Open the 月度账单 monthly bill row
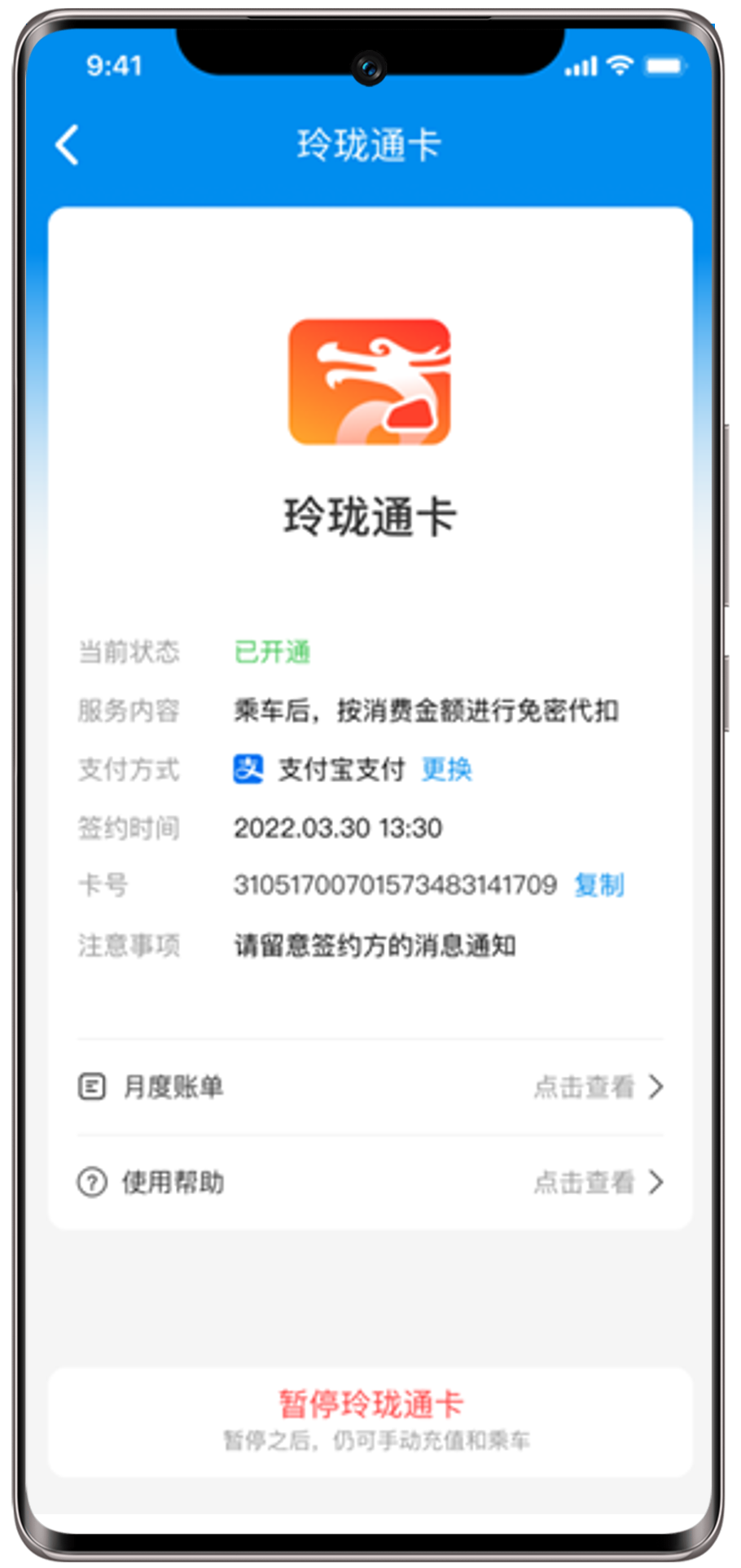Viewport: 741px width, 1568px height. [370, 1087]
